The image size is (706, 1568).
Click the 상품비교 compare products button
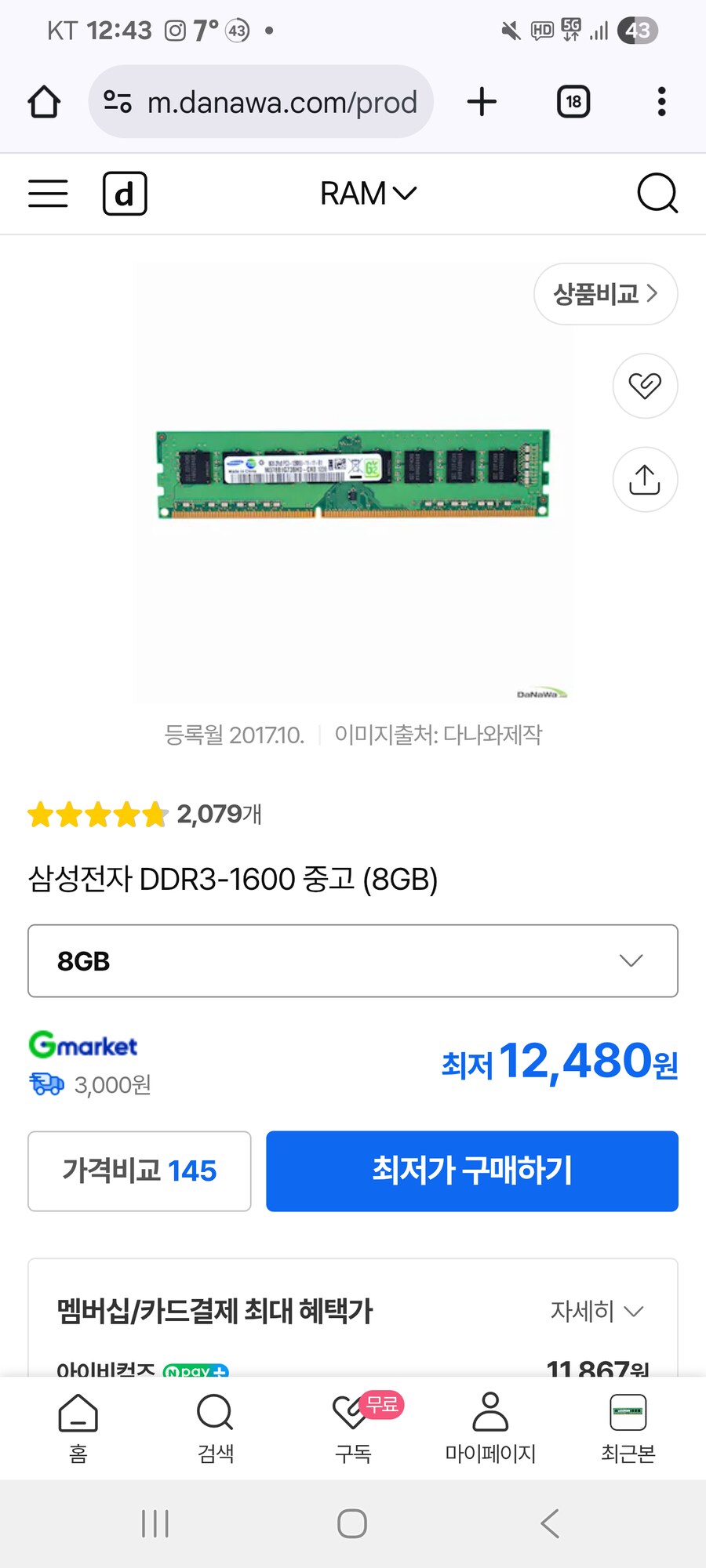[x=605, y=294]
